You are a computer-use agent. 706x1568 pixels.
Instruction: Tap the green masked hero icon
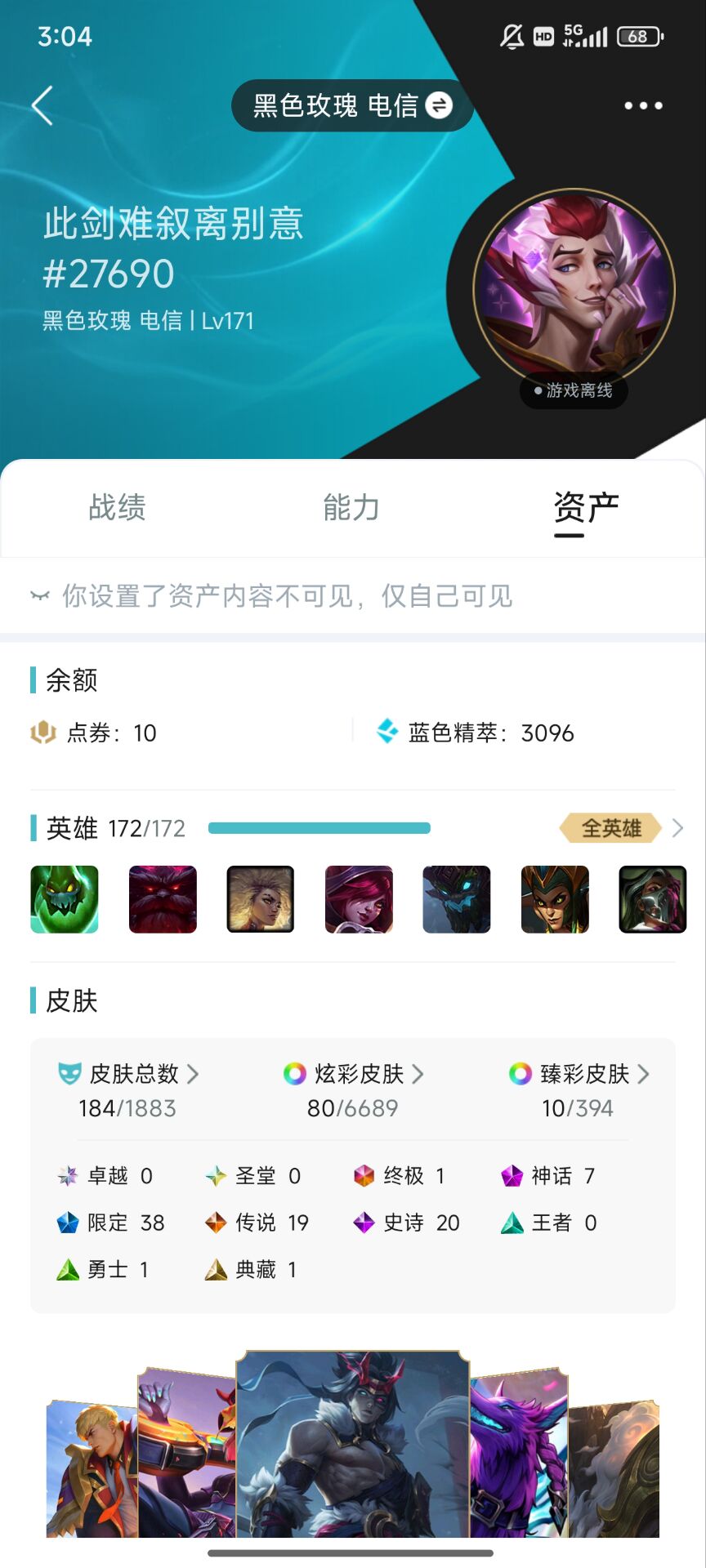65,899
